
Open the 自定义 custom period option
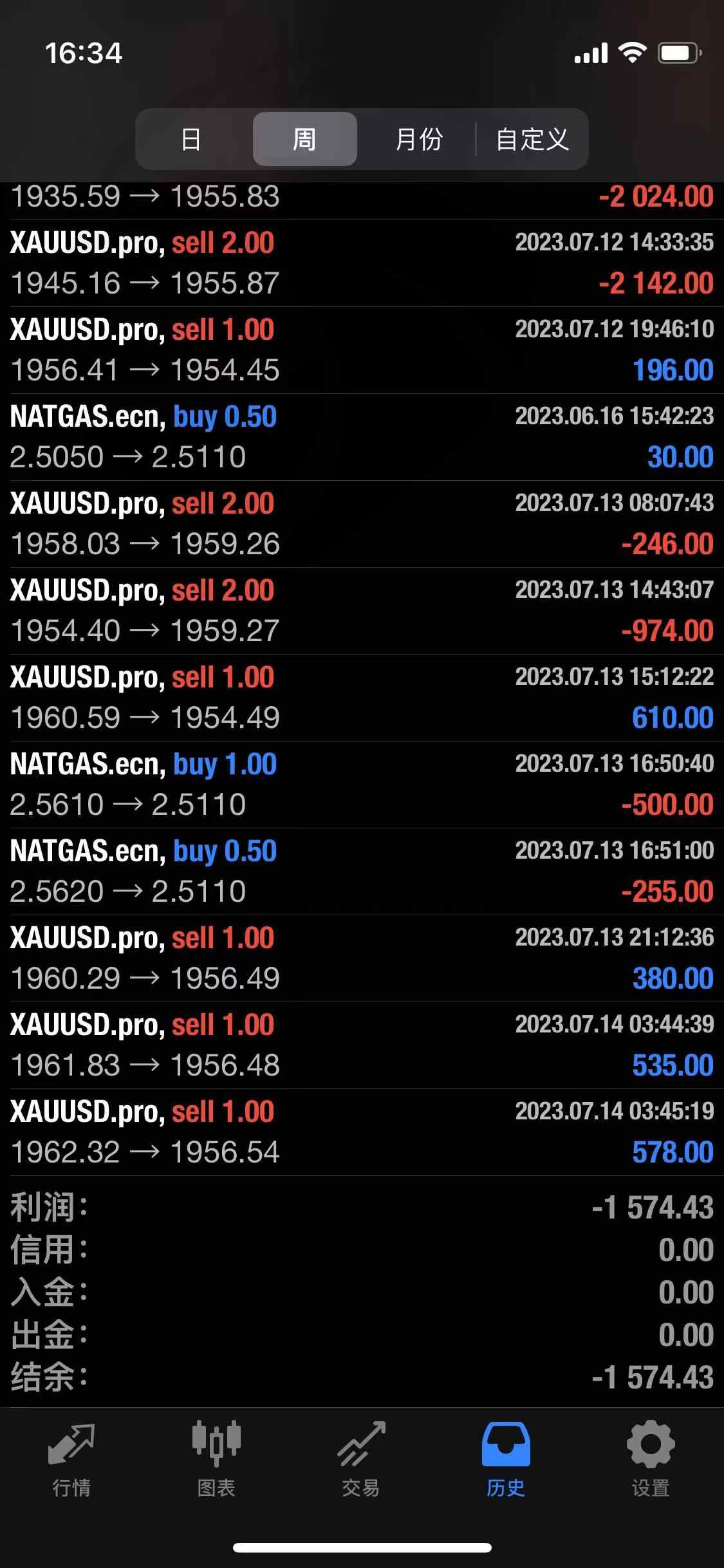point(532,139)
